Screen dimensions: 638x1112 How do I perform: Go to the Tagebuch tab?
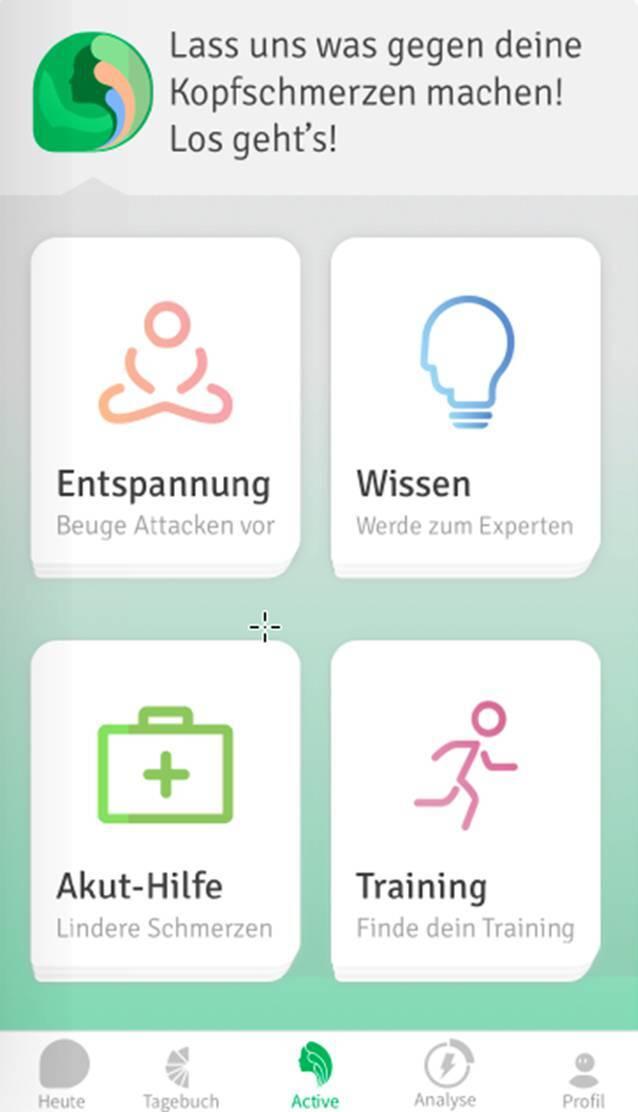[180, 1075]
